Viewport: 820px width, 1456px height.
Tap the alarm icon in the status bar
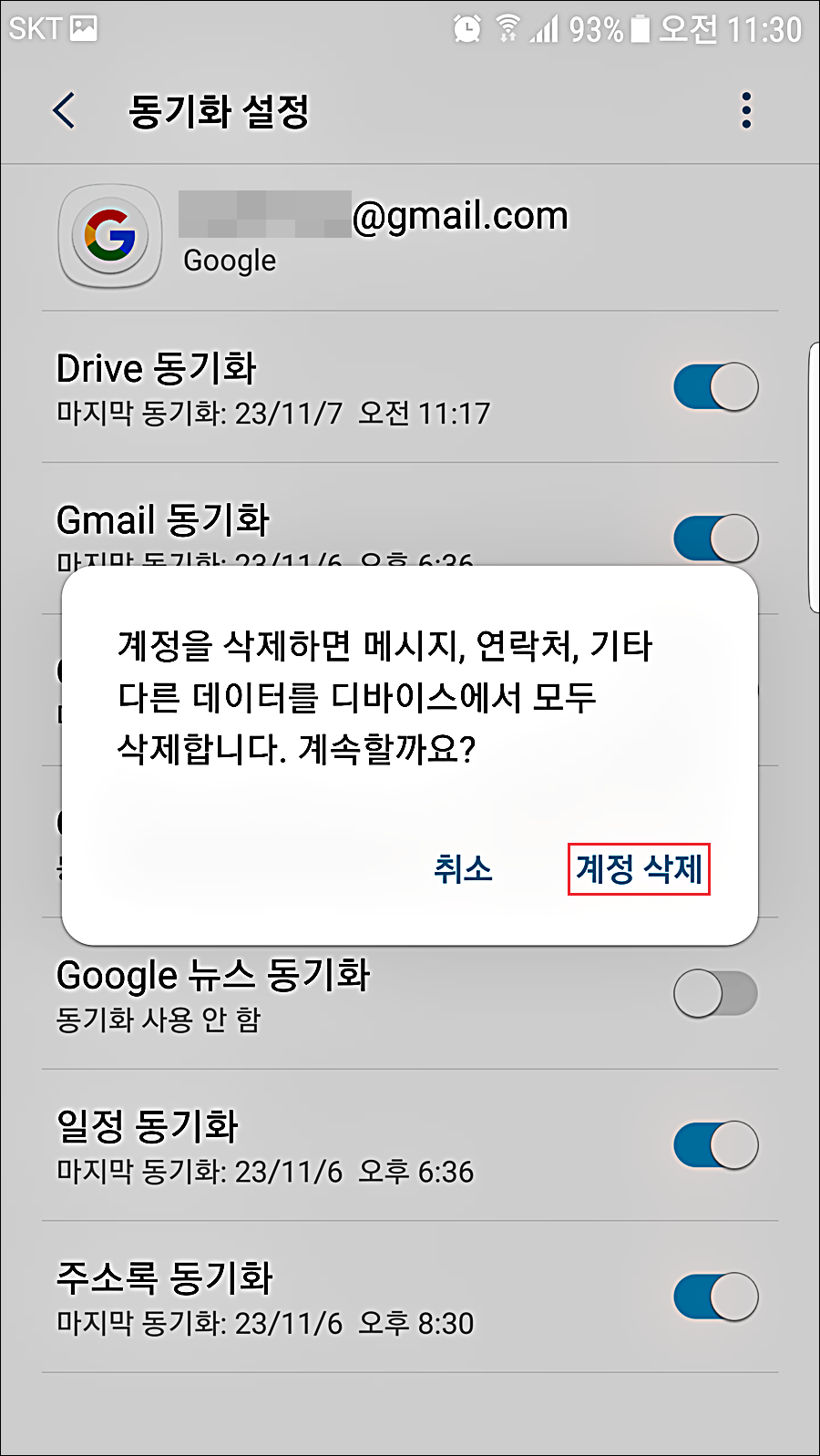point(464,28)
